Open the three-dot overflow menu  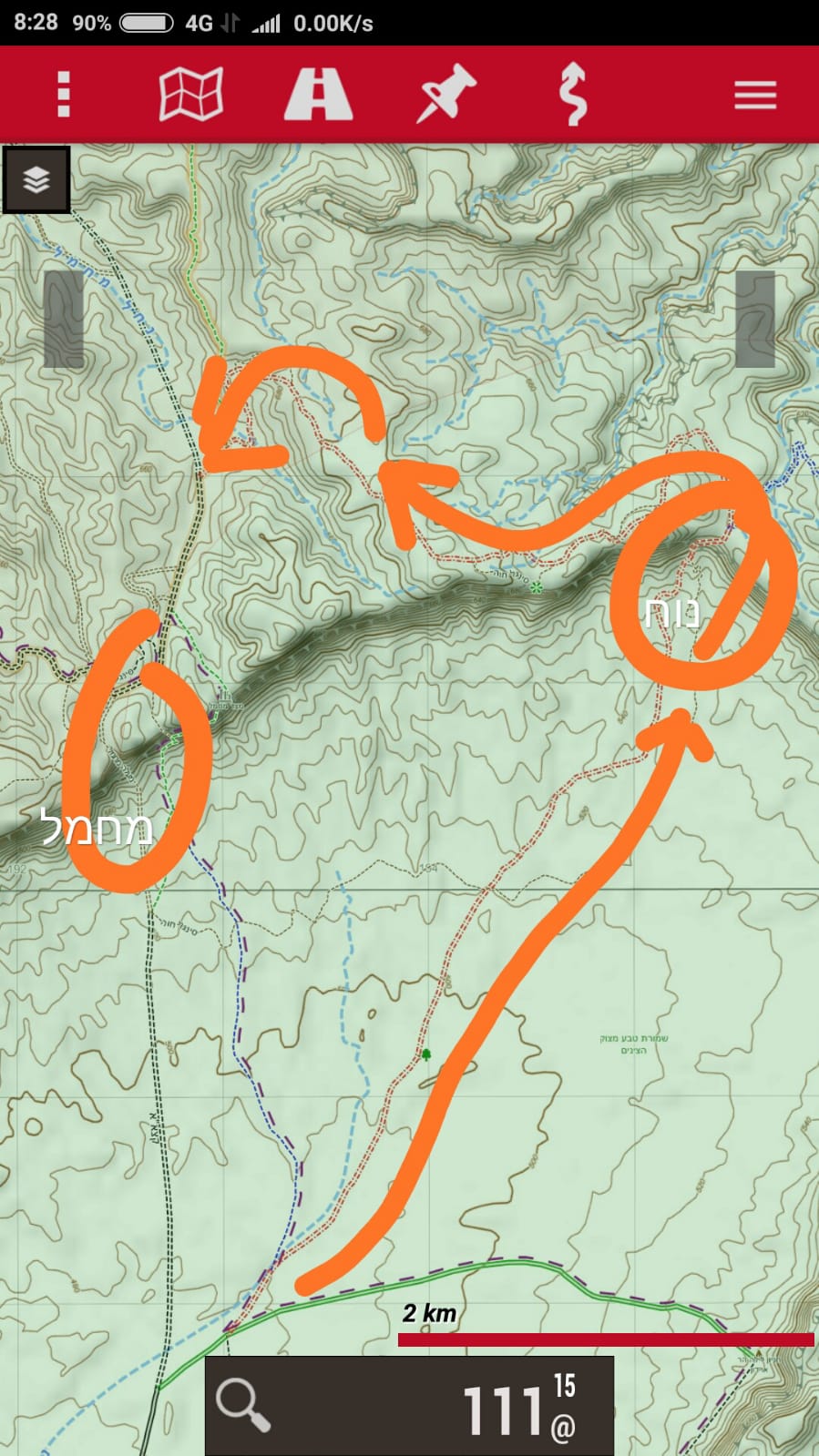63,94
